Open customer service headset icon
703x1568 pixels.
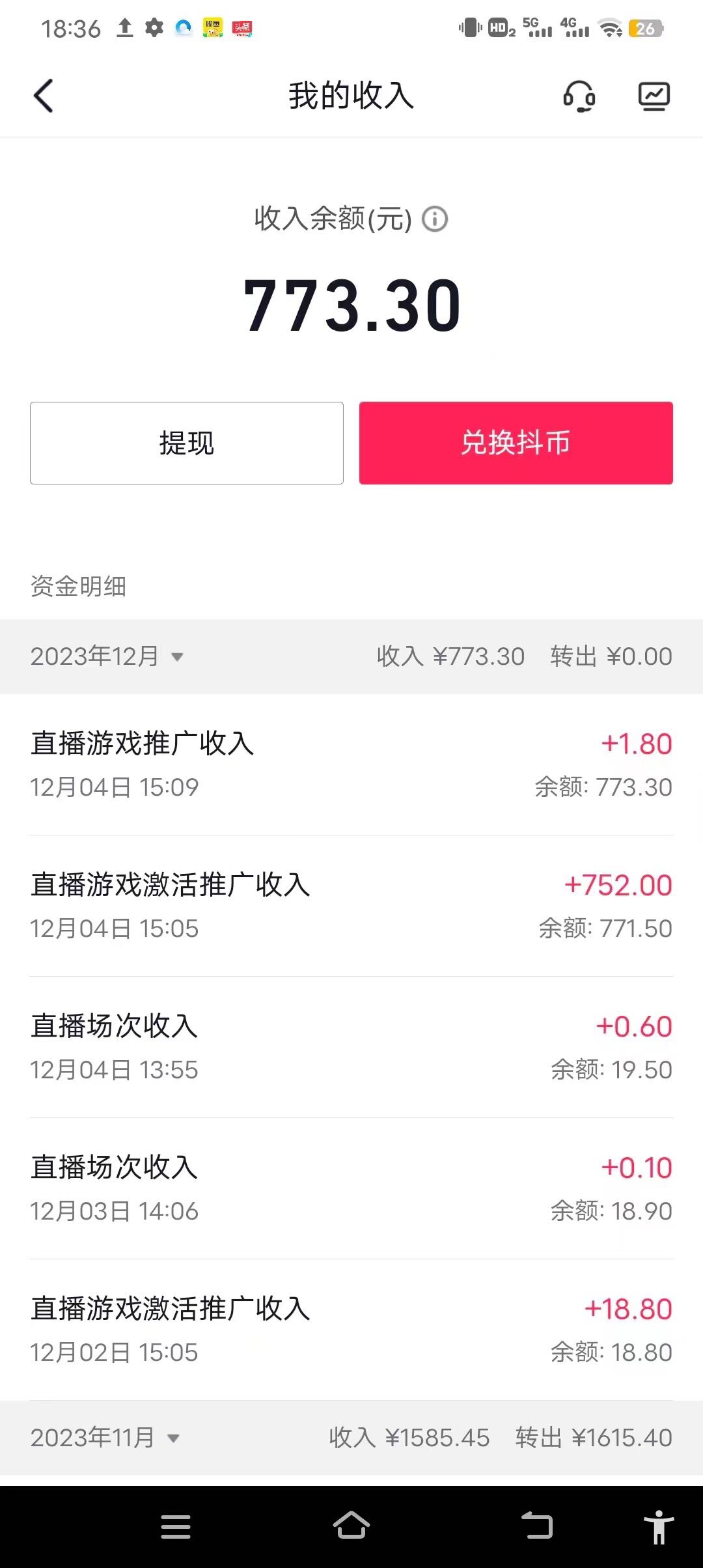click(579, 96)
